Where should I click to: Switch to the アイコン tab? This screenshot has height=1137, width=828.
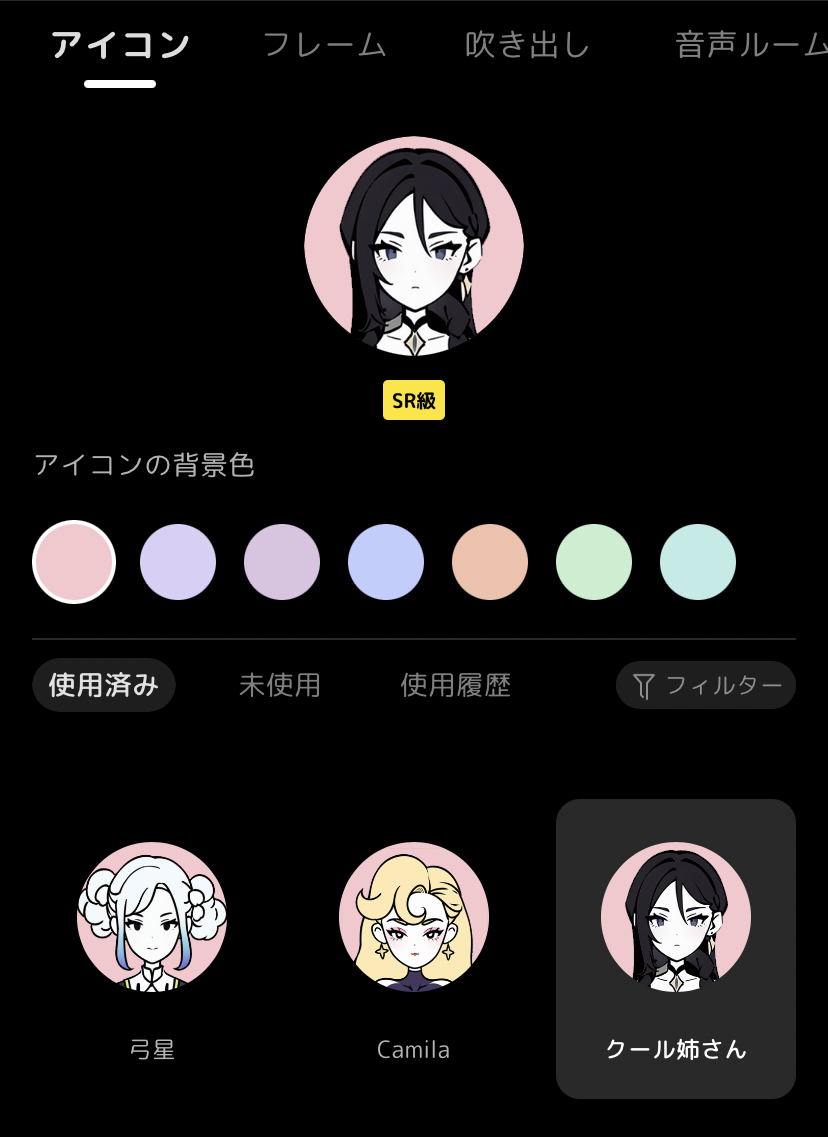[x=120, y=46]
